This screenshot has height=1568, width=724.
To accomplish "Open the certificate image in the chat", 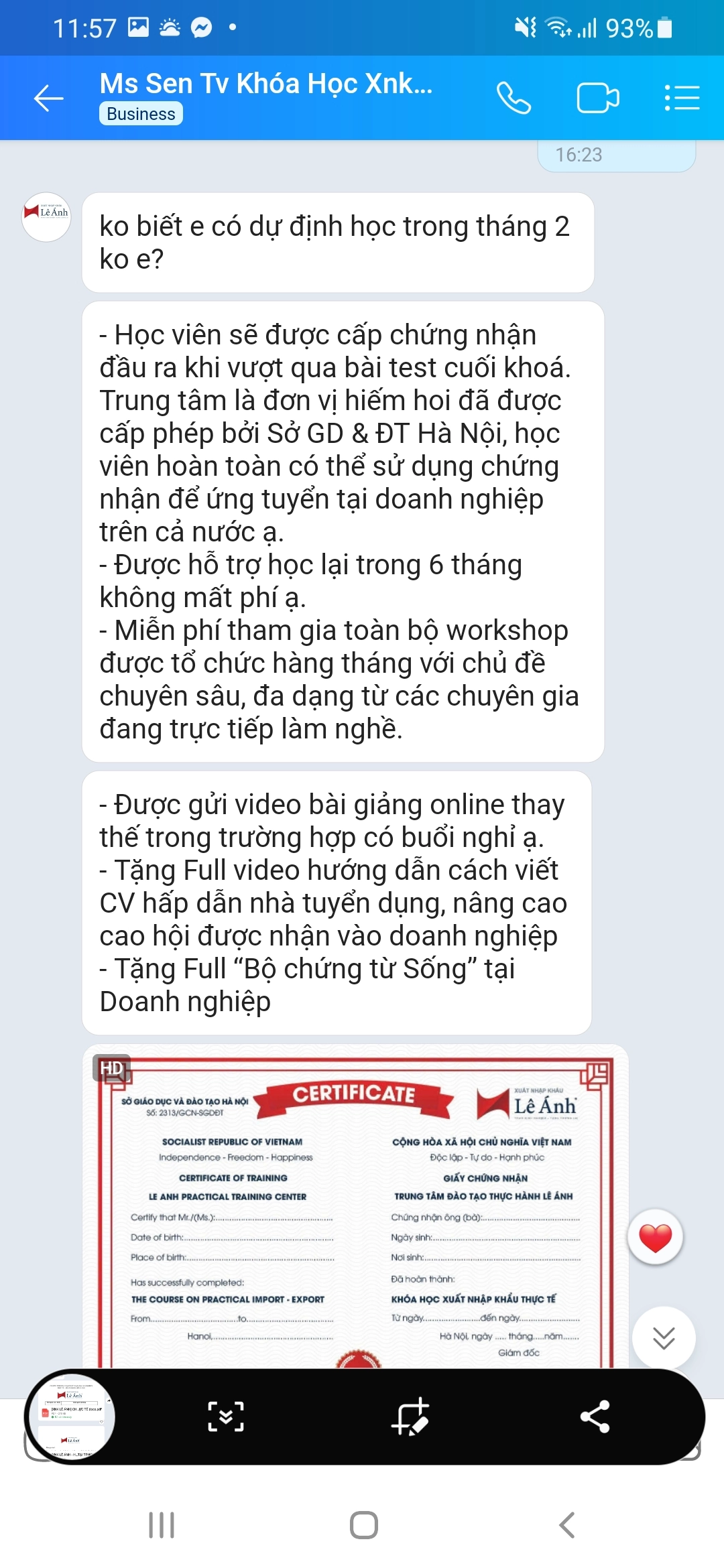I will click(x=355, y=1206).
